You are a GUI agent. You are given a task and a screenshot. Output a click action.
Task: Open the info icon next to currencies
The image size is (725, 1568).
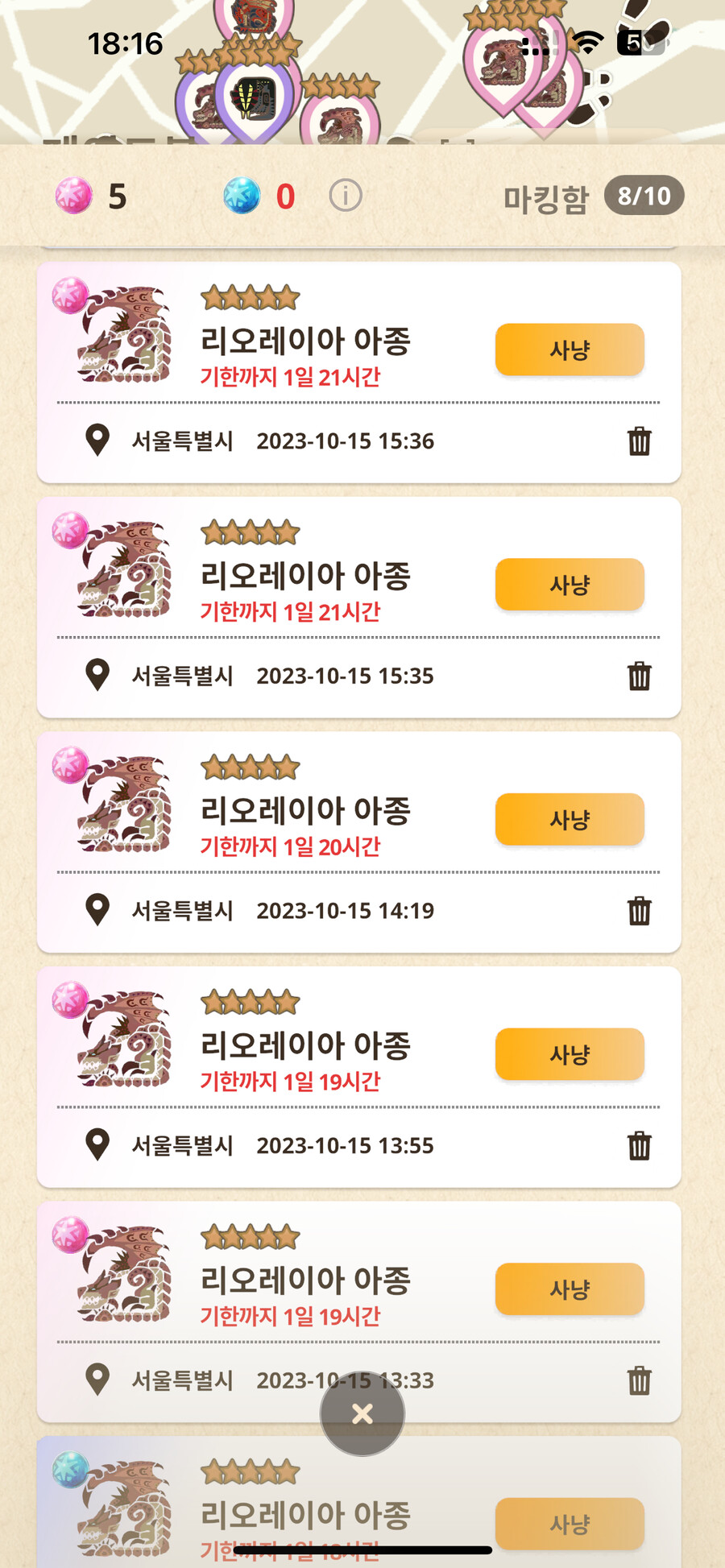tap(345, 196)
